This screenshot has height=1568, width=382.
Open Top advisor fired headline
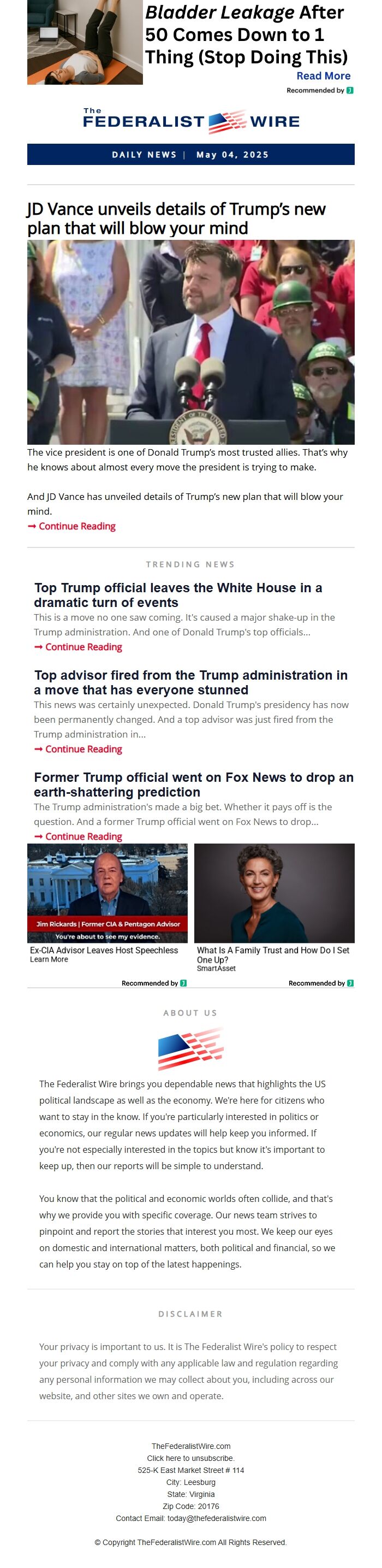pos(190,682)
